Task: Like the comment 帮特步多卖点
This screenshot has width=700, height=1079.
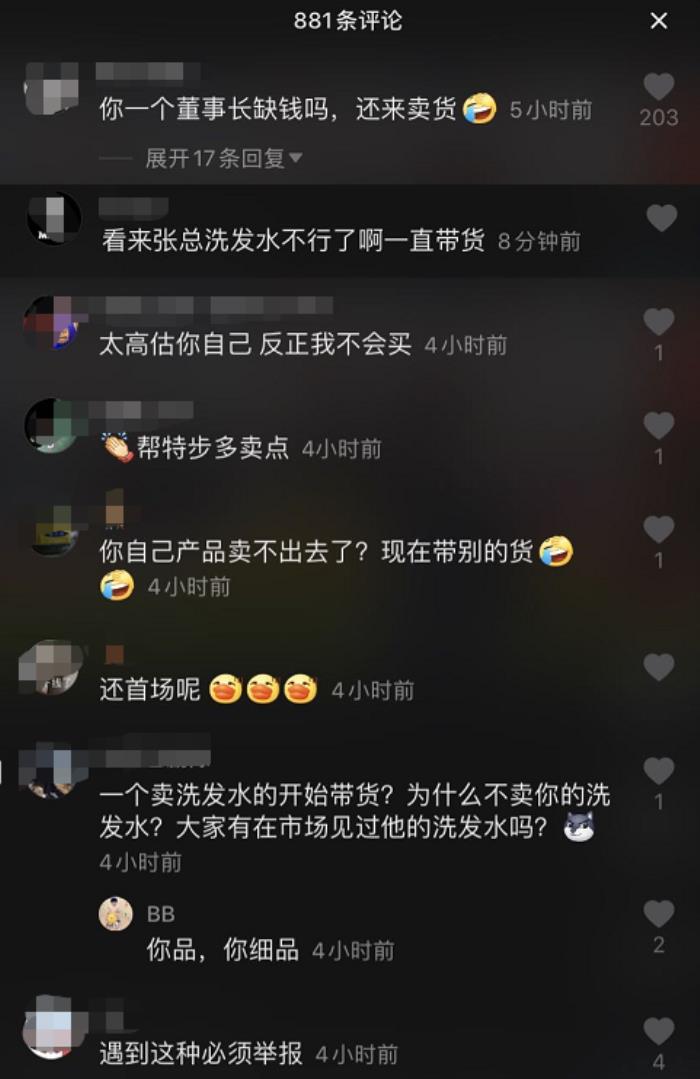Action: 658,426
